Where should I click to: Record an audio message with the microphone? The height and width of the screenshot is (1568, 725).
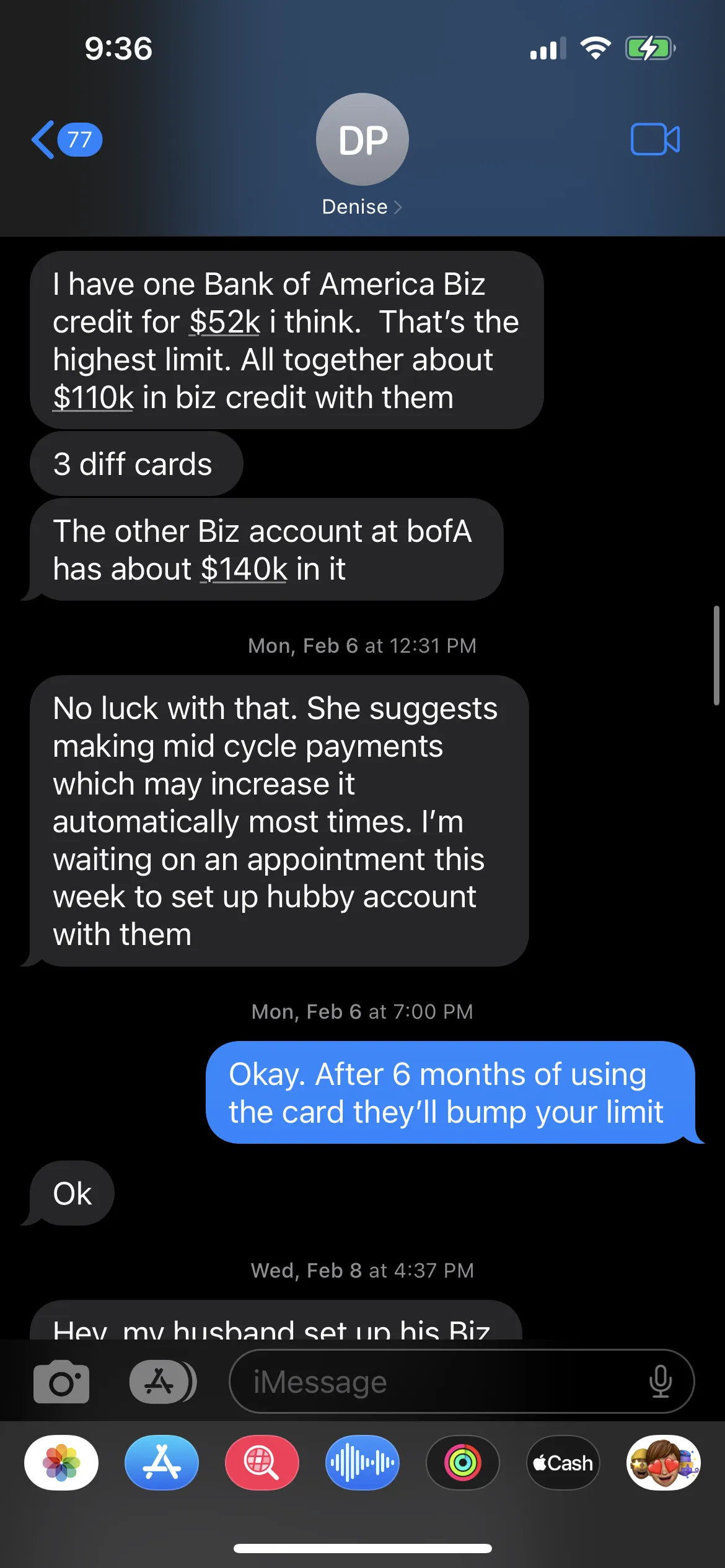coord(661,1382)
